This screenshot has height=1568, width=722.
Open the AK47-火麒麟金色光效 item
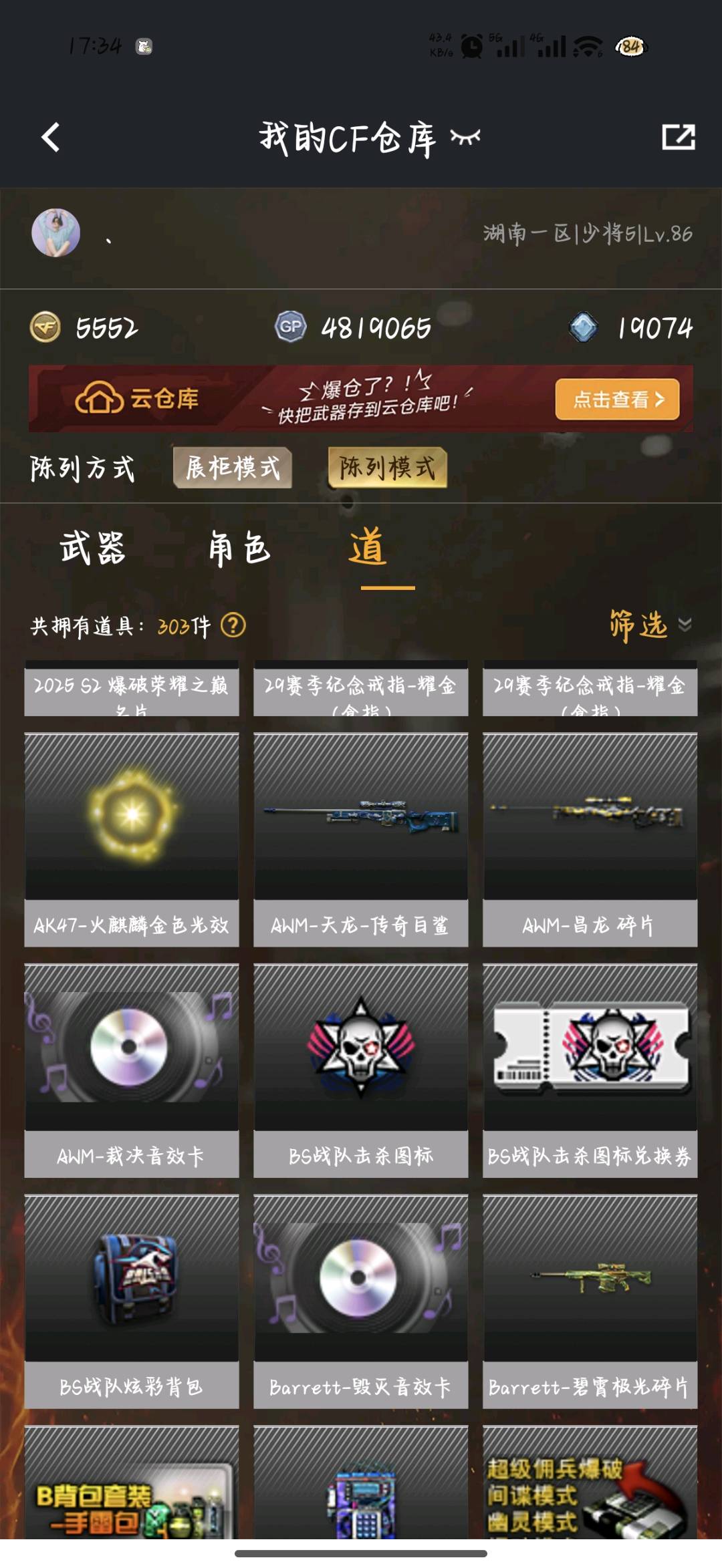click(132, 839)
